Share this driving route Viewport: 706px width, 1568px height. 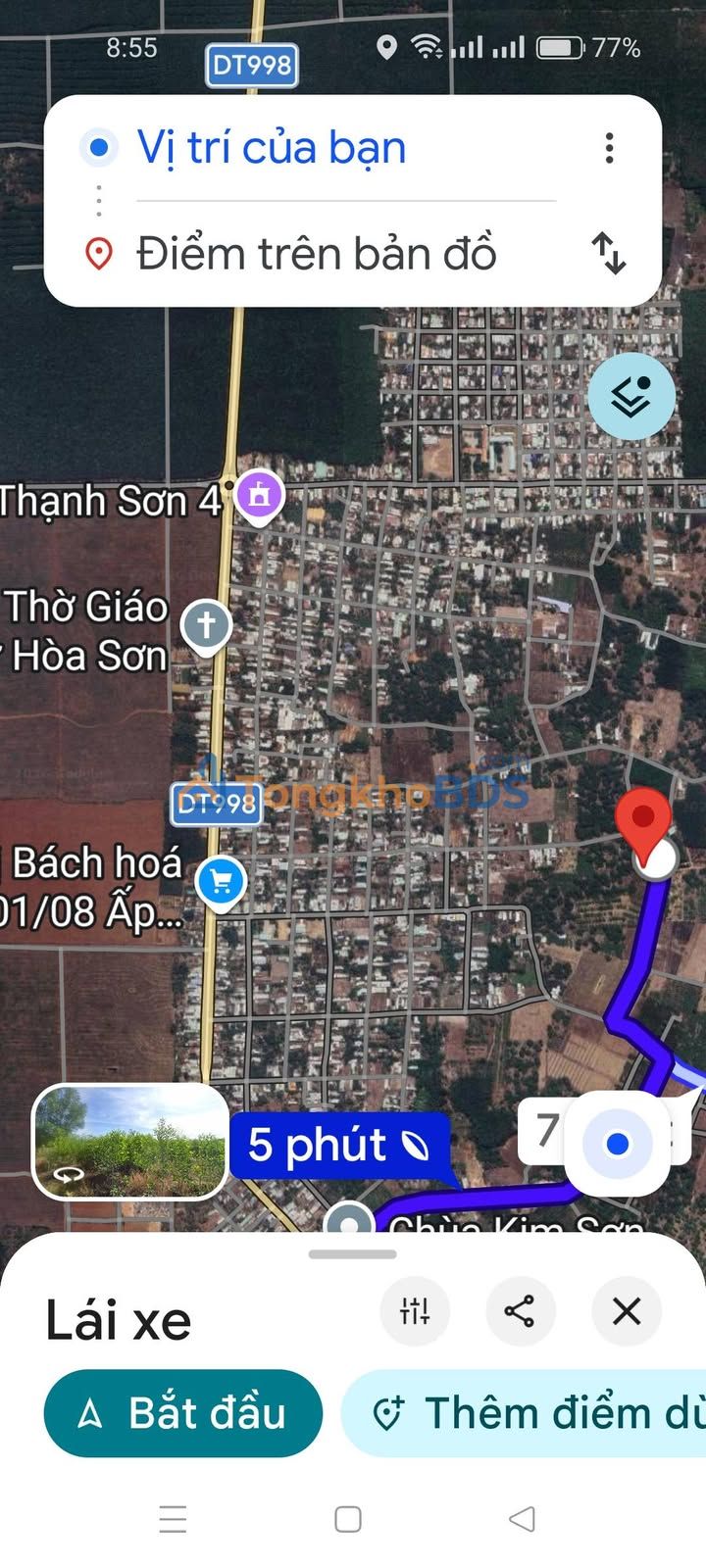520,1310
